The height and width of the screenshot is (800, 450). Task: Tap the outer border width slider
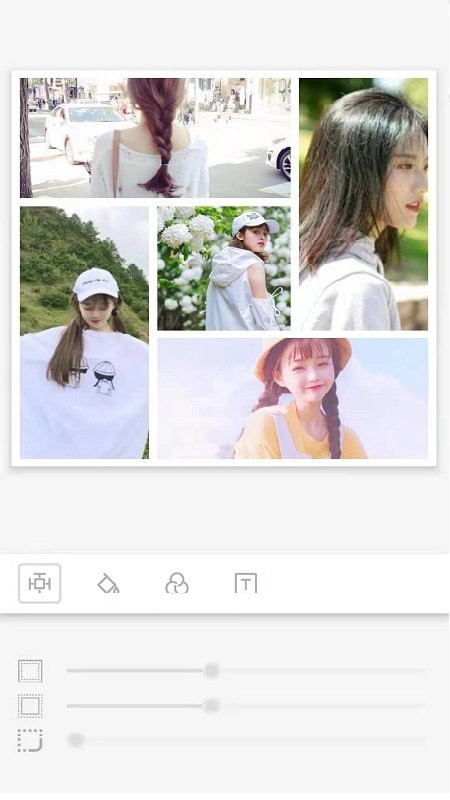pos(246,670)
